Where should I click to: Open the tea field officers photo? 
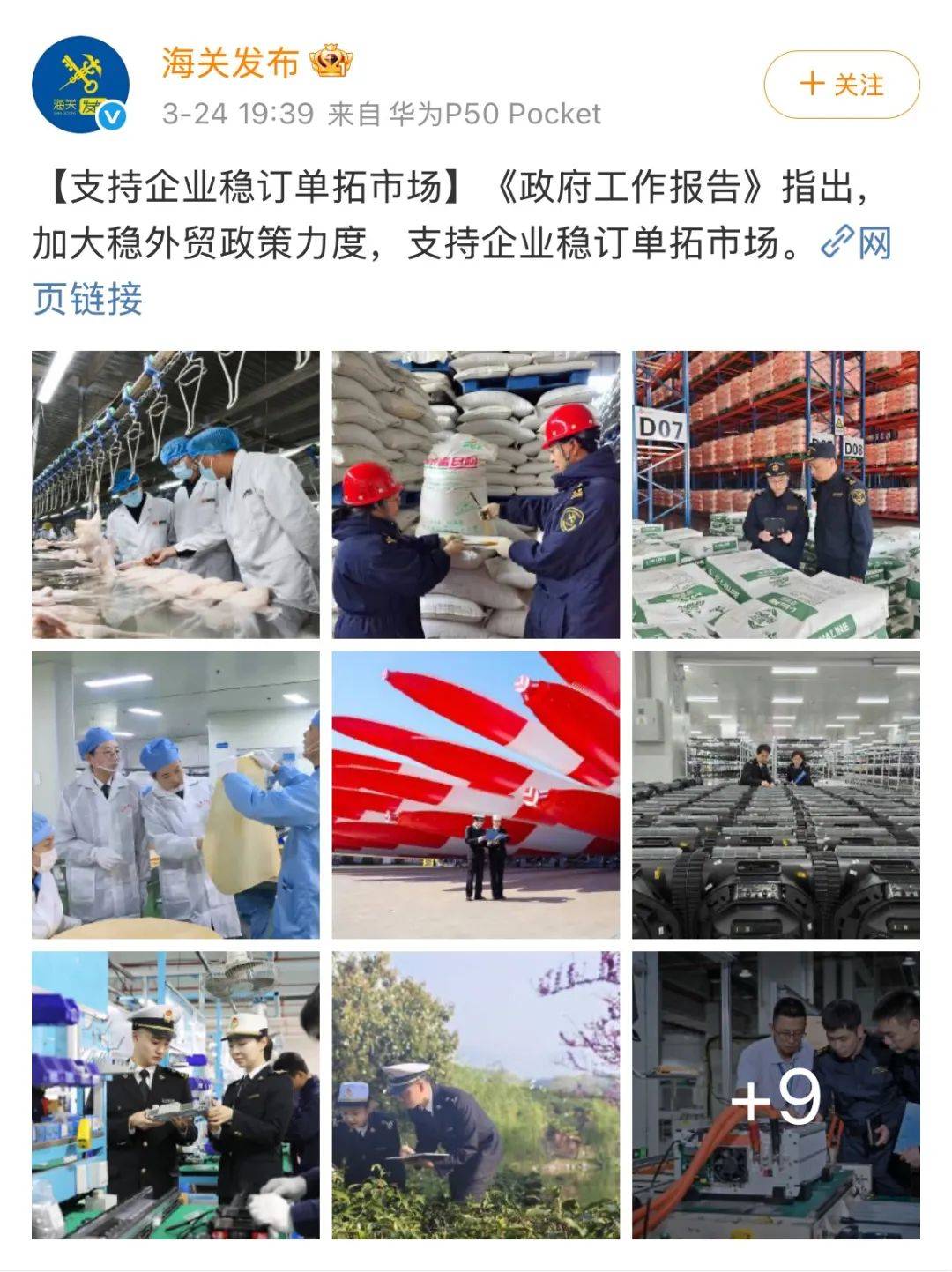[x=475, y=1095]
